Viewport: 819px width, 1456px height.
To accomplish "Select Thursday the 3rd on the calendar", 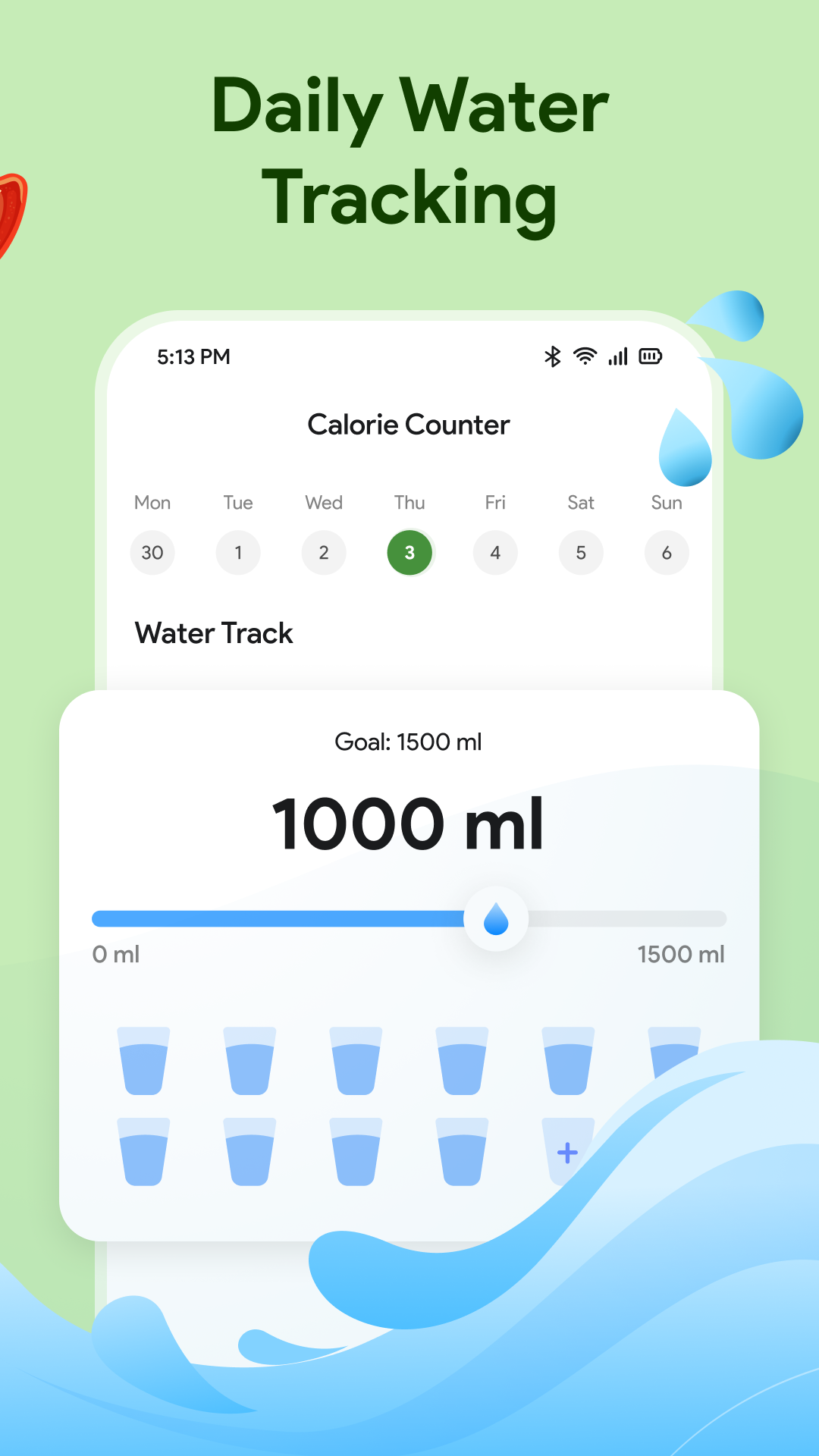I will [x=409, y=552].
